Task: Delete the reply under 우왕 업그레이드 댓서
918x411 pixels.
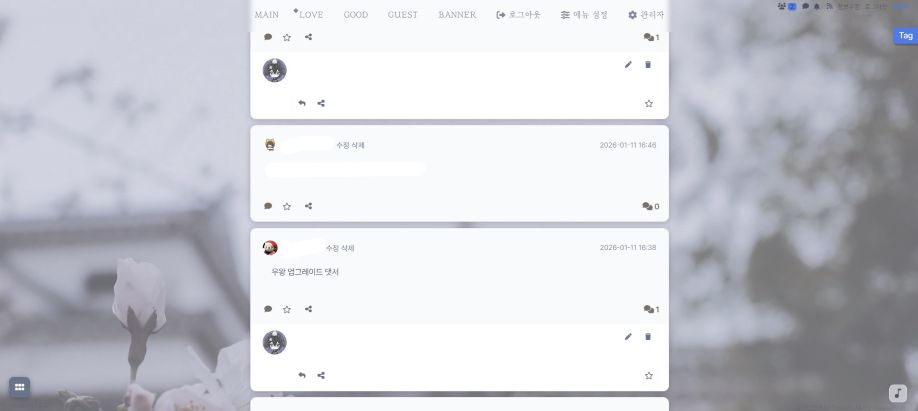Action: [x=647, y=337]
